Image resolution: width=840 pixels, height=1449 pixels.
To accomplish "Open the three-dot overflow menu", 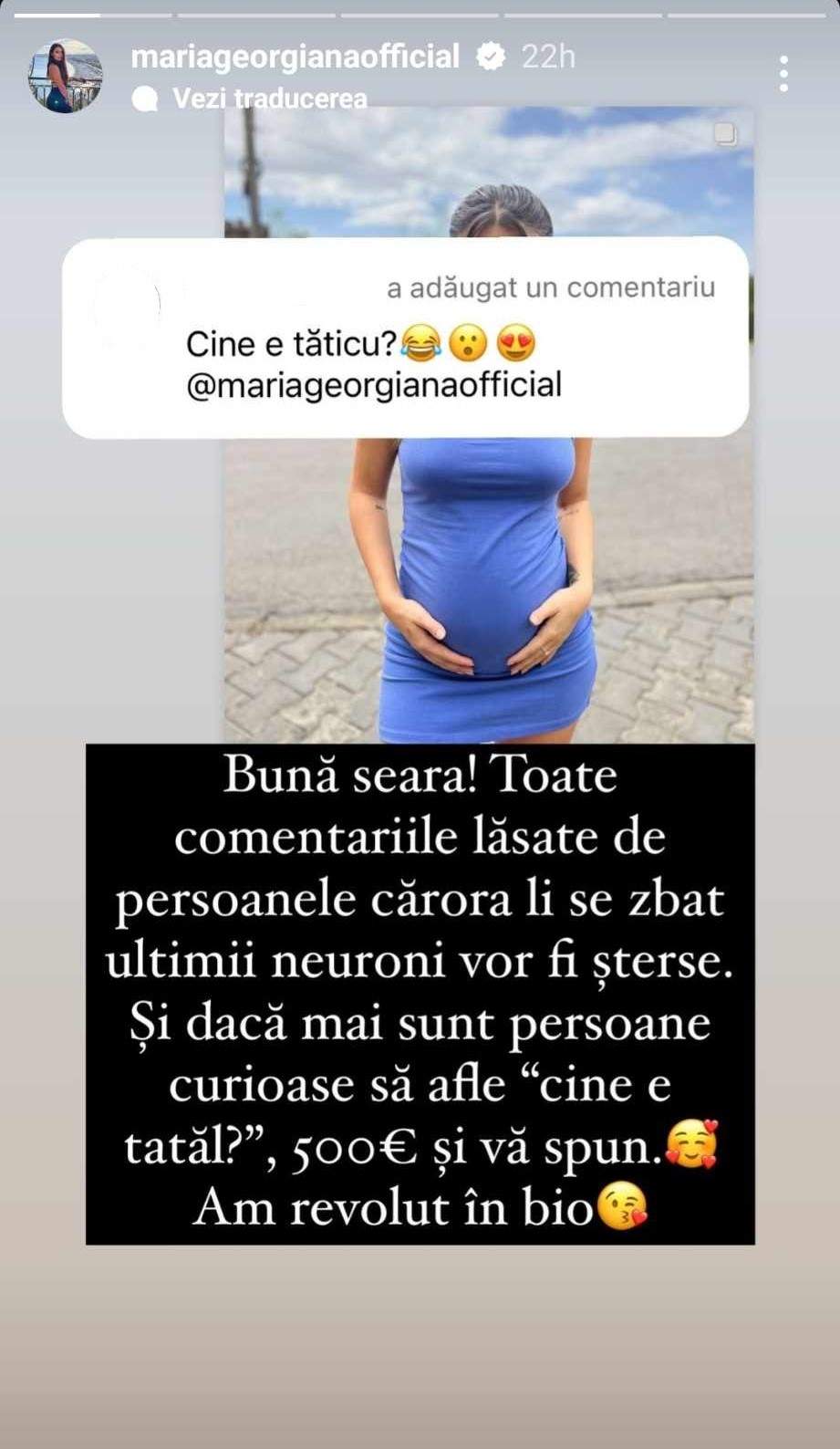I will click(x=783, y=74).
